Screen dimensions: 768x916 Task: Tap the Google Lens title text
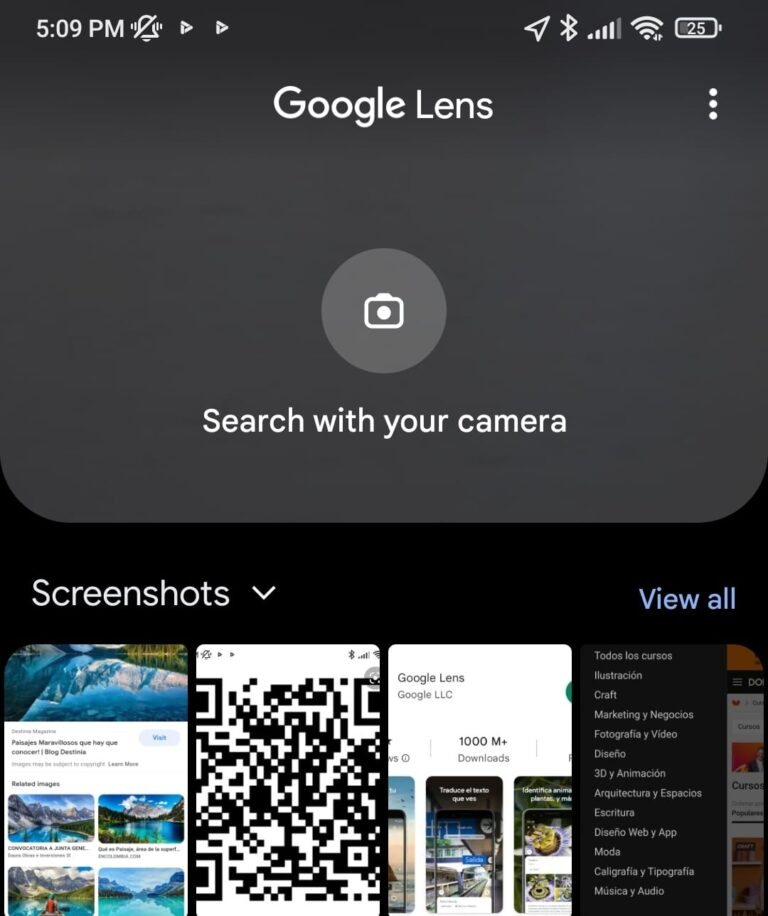[x=383, y=104]
